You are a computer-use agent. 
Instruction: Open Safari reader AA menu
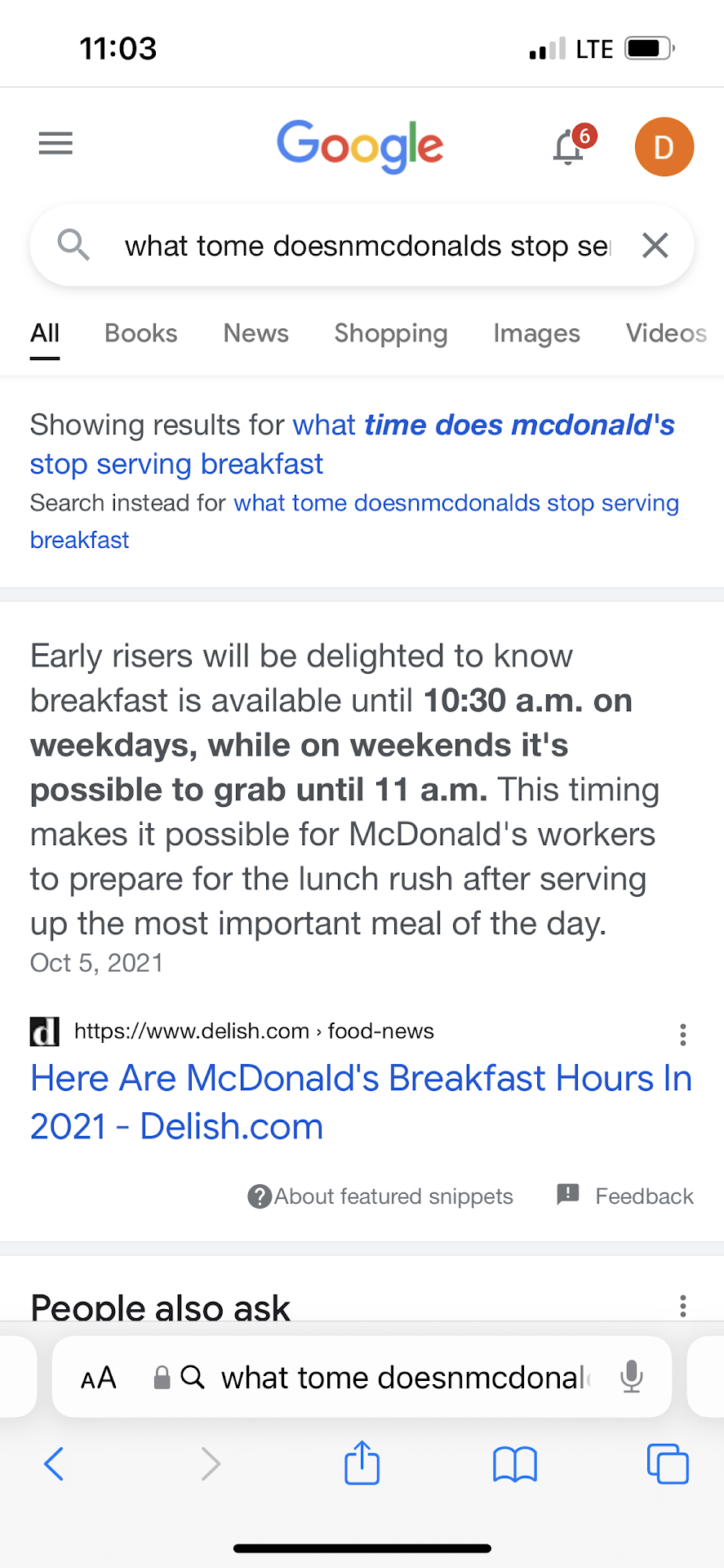pos(99,1378)
